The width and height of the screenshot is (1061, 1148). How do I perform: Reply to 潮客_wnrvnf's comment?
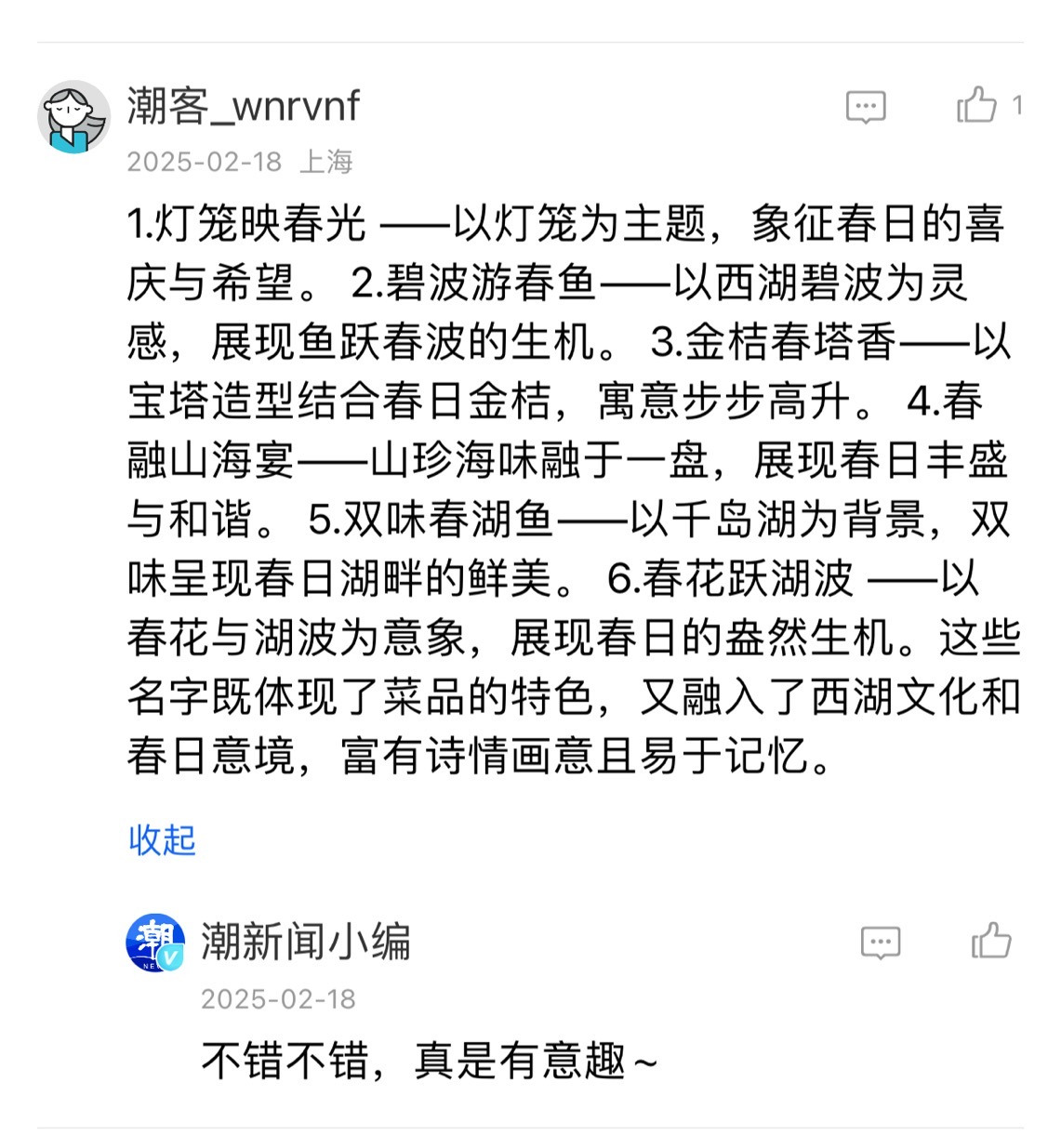point(865,108)
